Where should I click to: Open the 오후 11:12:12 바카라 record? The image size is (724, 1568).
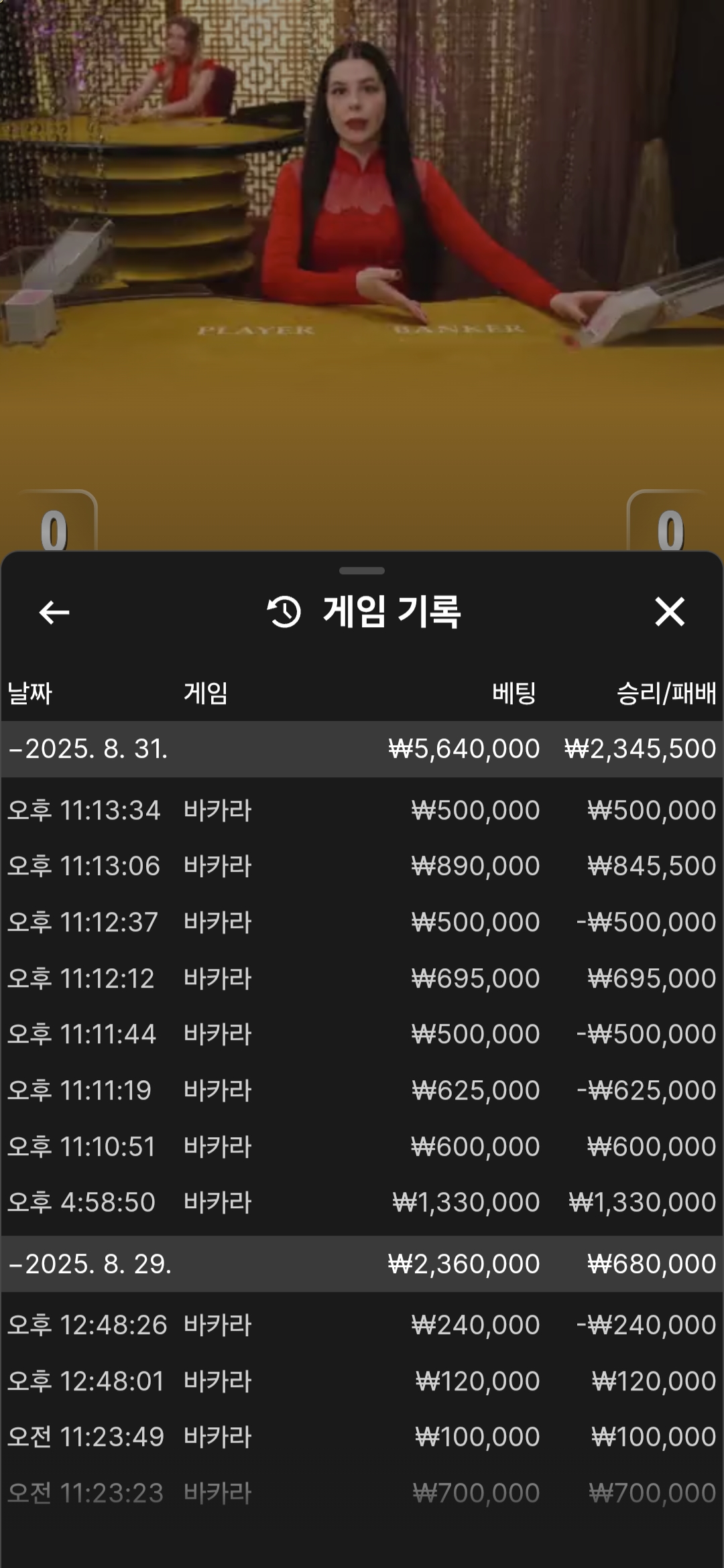pyautogui.click(x=362, y=978)
